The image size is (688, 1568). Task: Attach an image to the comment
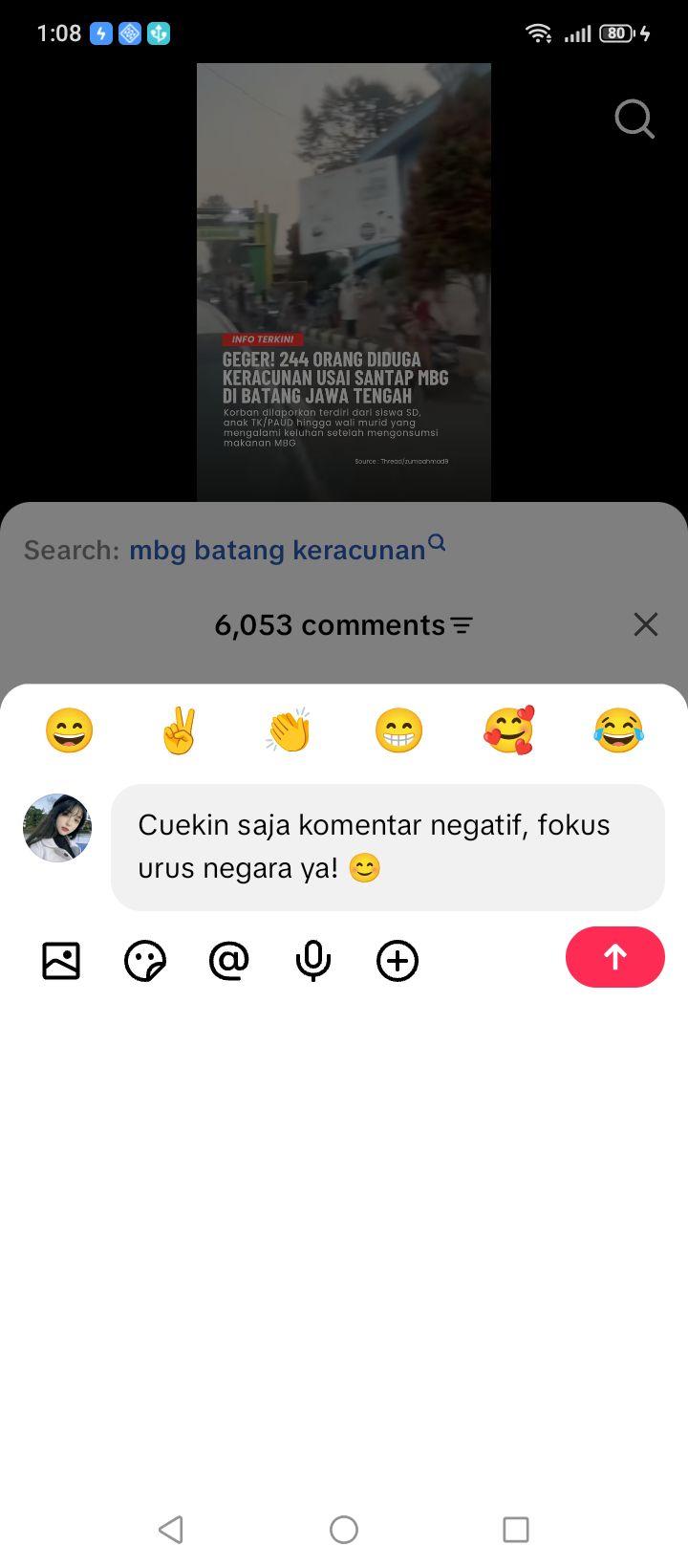pyautogui.click(x=61, y=960)
